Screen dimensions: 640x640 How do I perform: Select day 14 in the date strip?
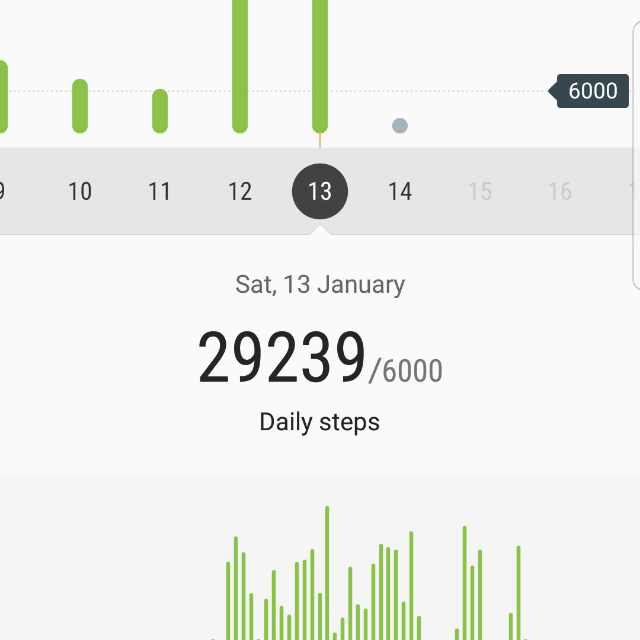coord(400,191)
